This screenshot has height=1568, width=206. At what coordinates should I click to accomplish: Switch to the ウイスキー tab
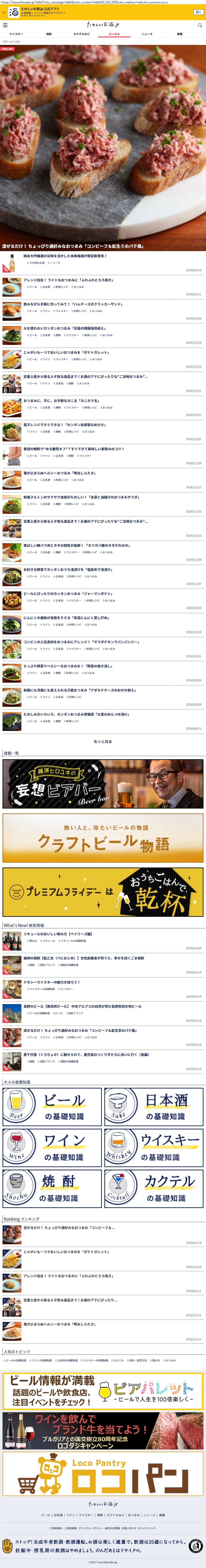(x=16, y=34)
